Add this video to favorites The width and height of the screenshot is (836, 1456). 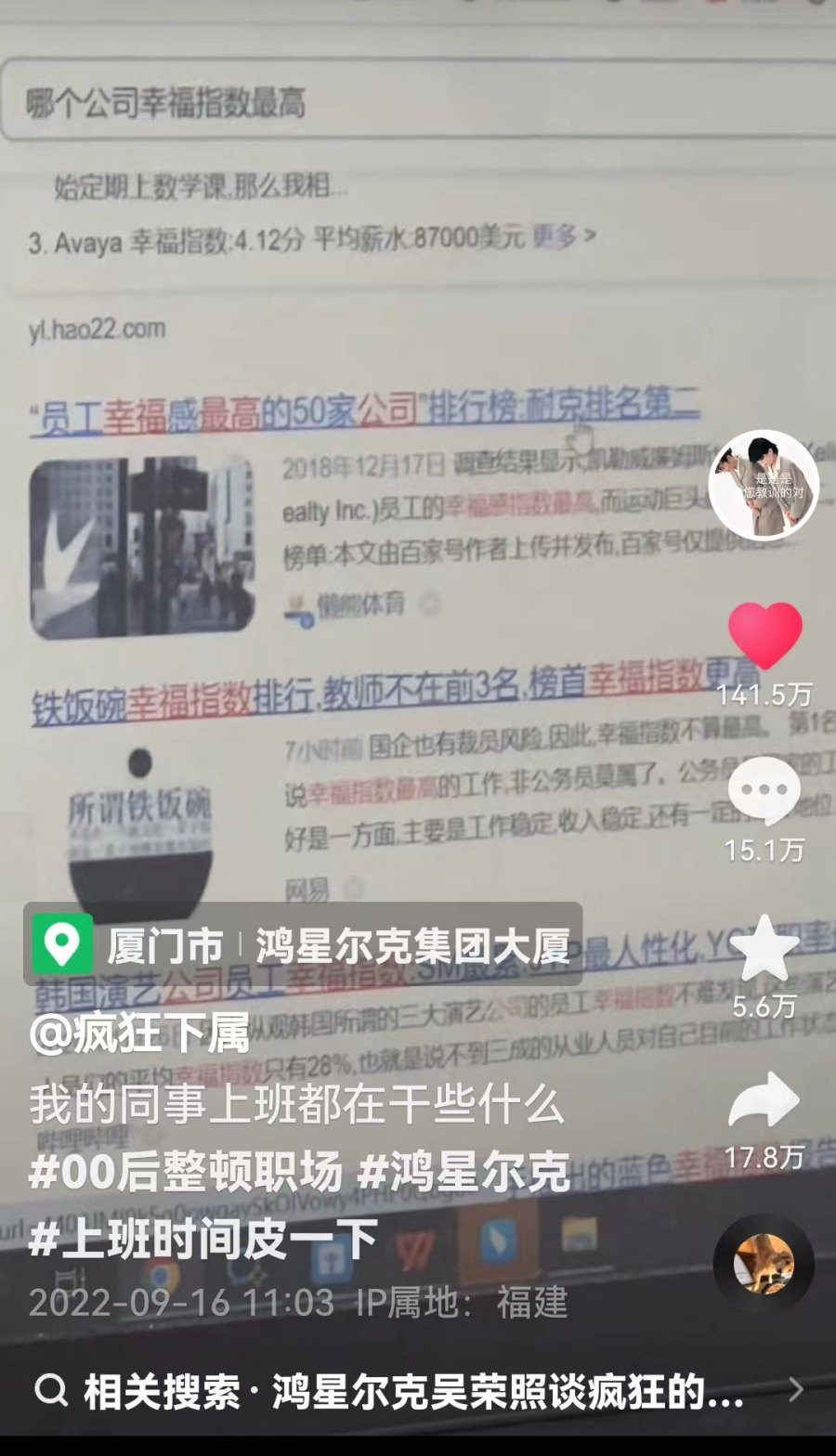point(764,948)
